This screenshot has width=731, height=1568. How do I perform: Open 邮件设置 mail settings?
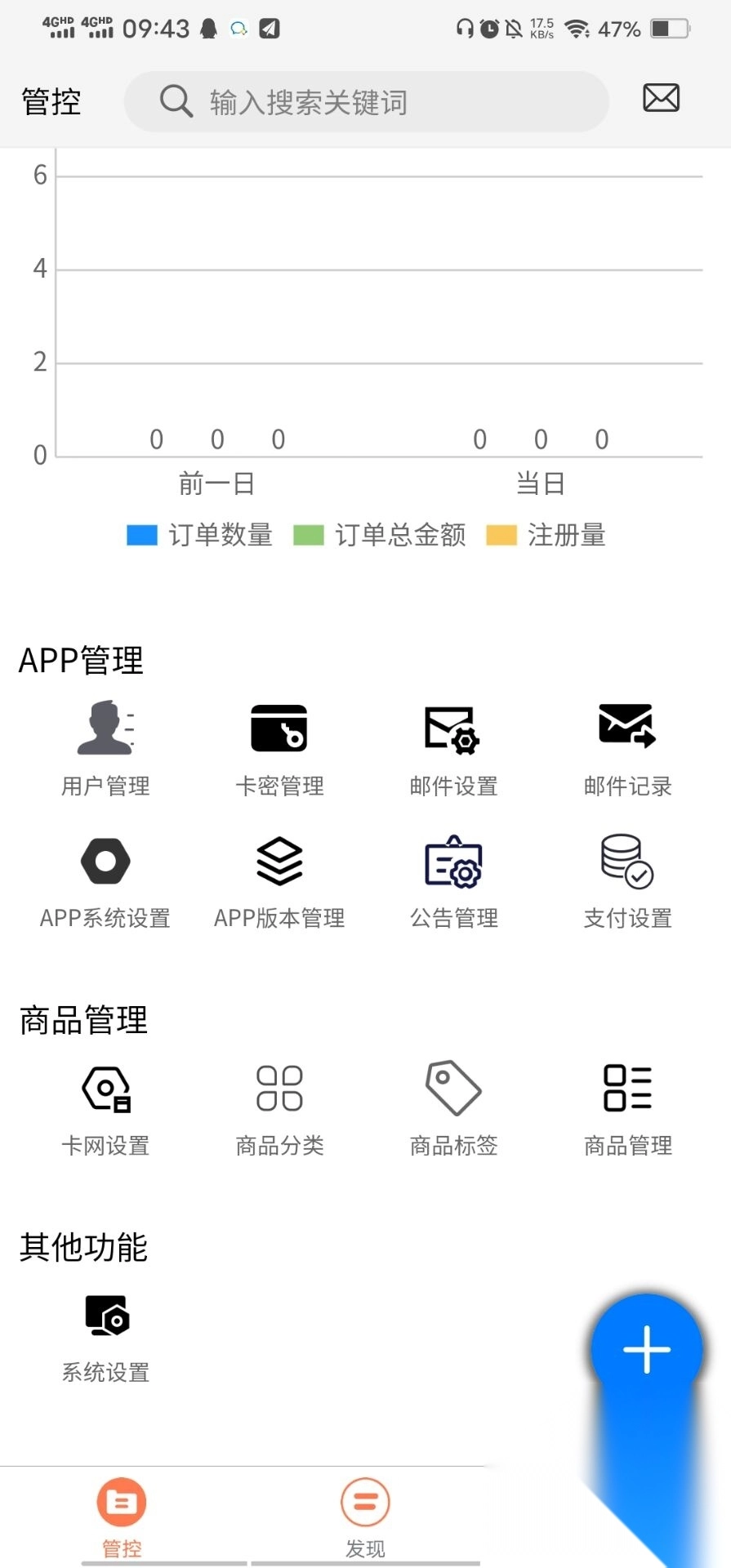point(453,748)
